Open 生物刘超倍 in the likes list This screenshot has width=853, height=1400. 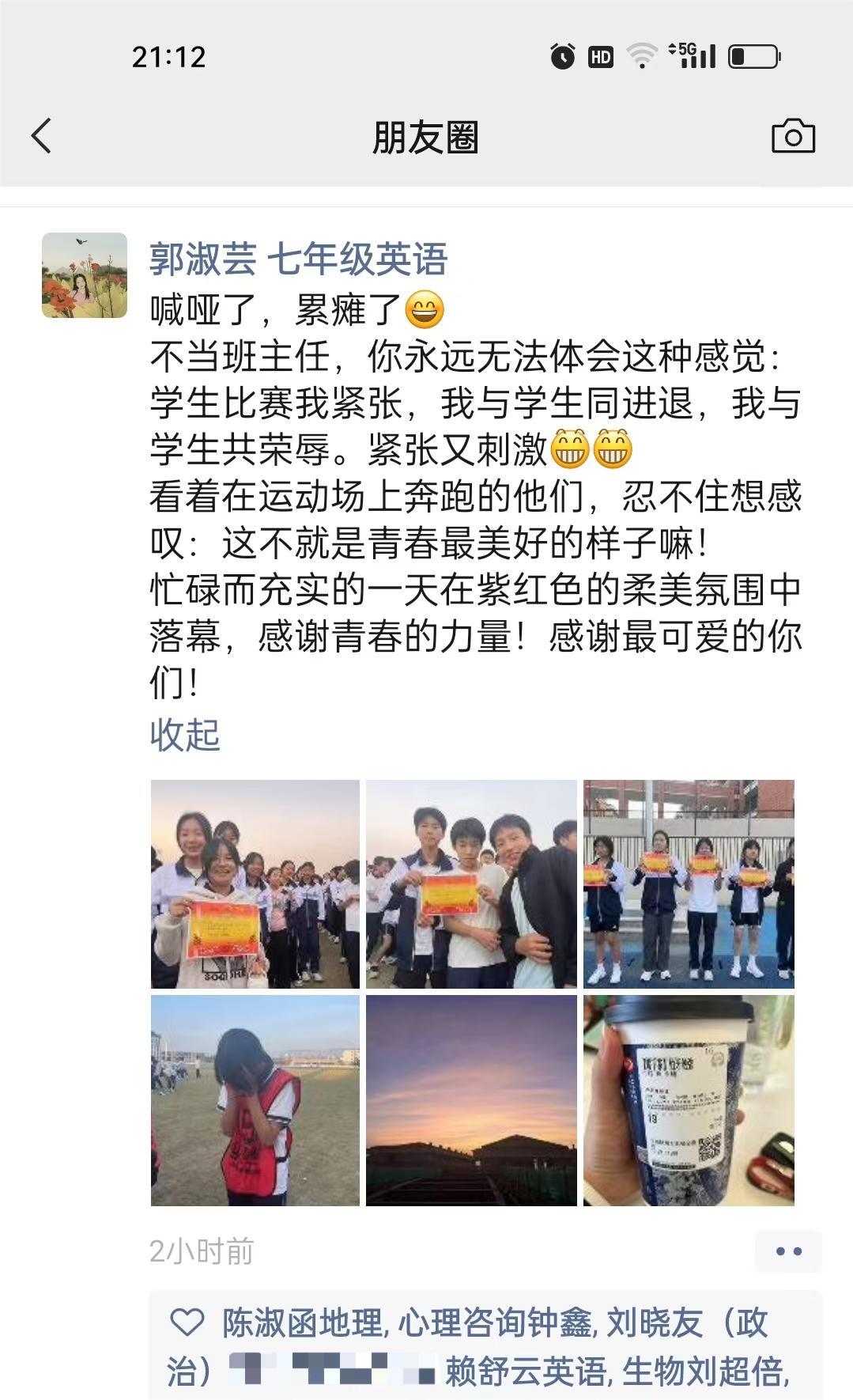[x=705, y=1372]
